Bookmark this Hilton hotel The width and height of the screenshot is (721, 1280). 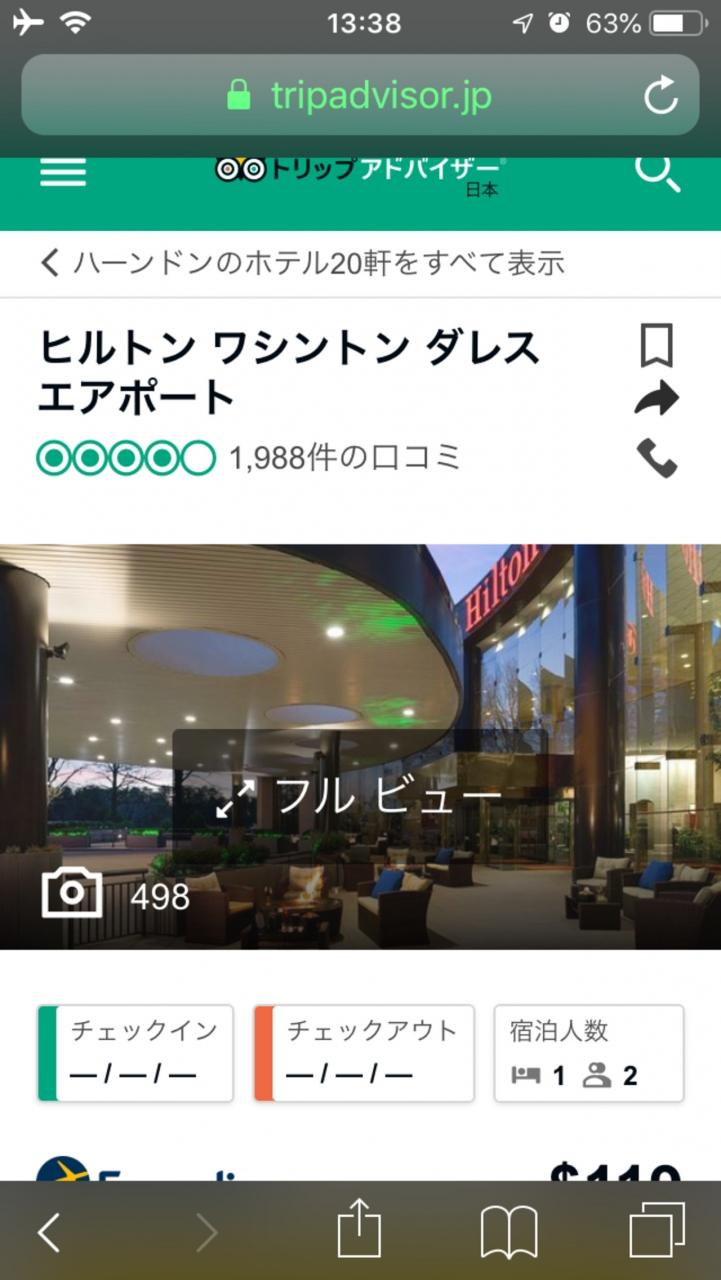point(656,346)
